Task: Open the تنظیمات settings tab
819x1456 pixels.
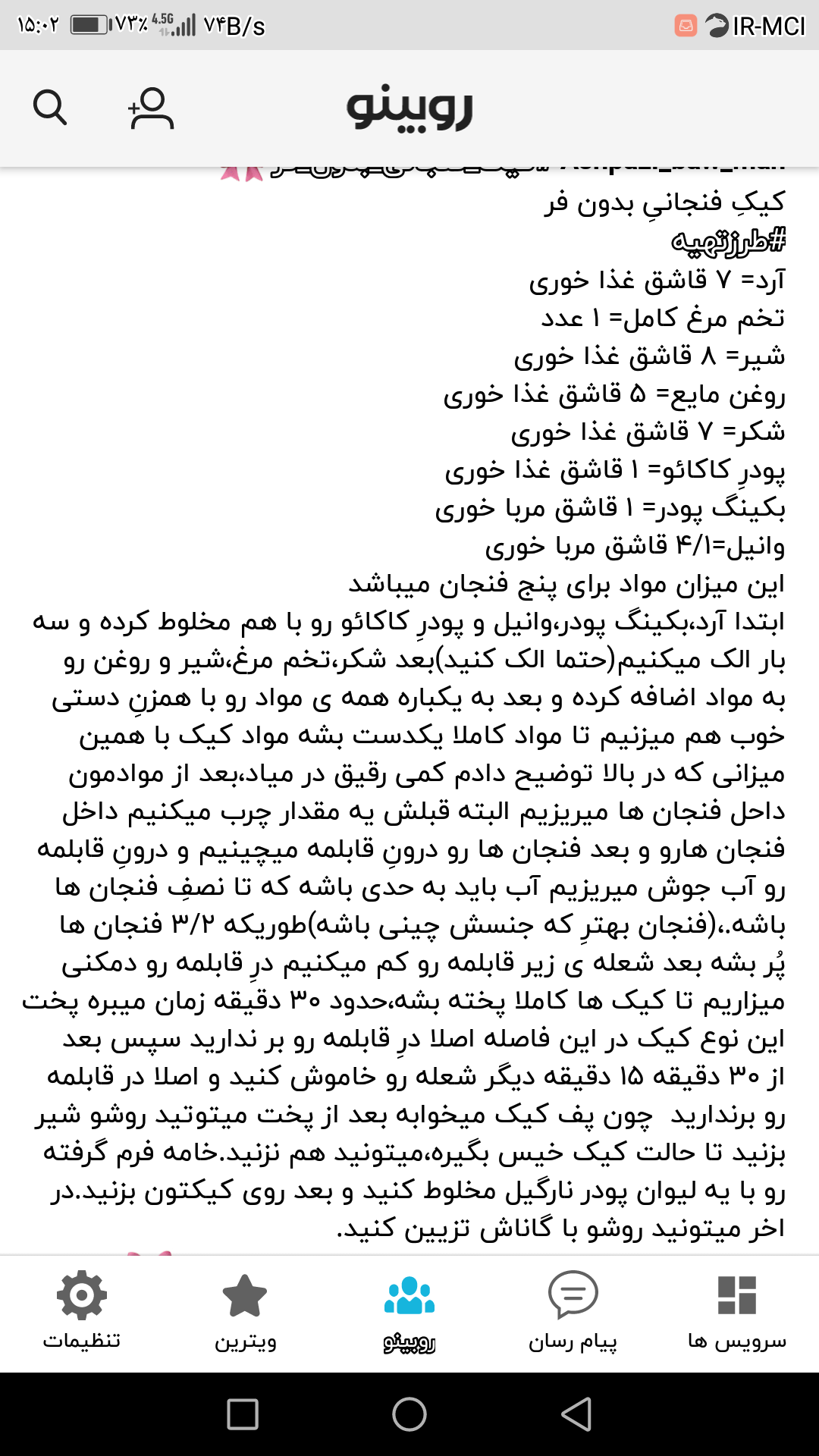Action: coord(82,1311)
